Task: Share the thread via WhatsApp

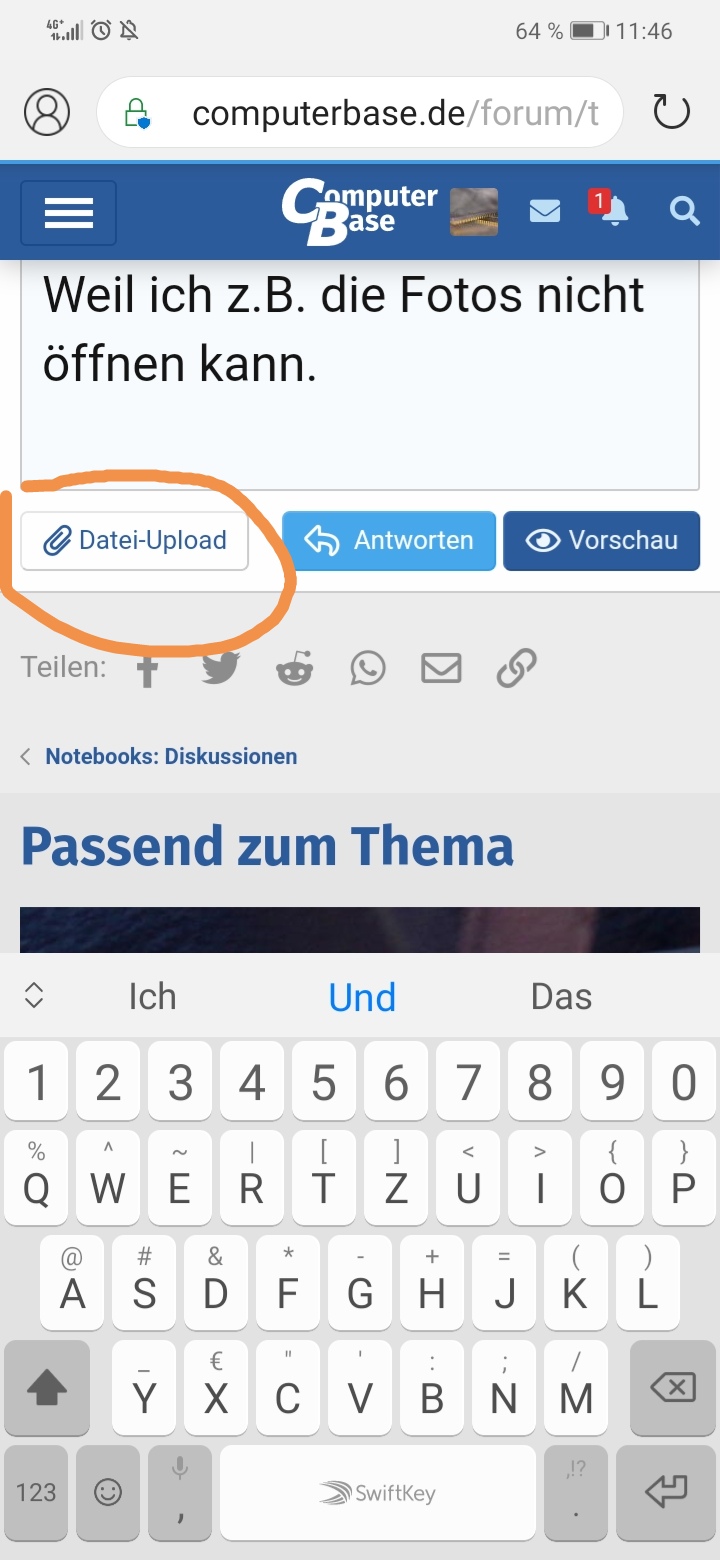Action: tap(367, 668)
